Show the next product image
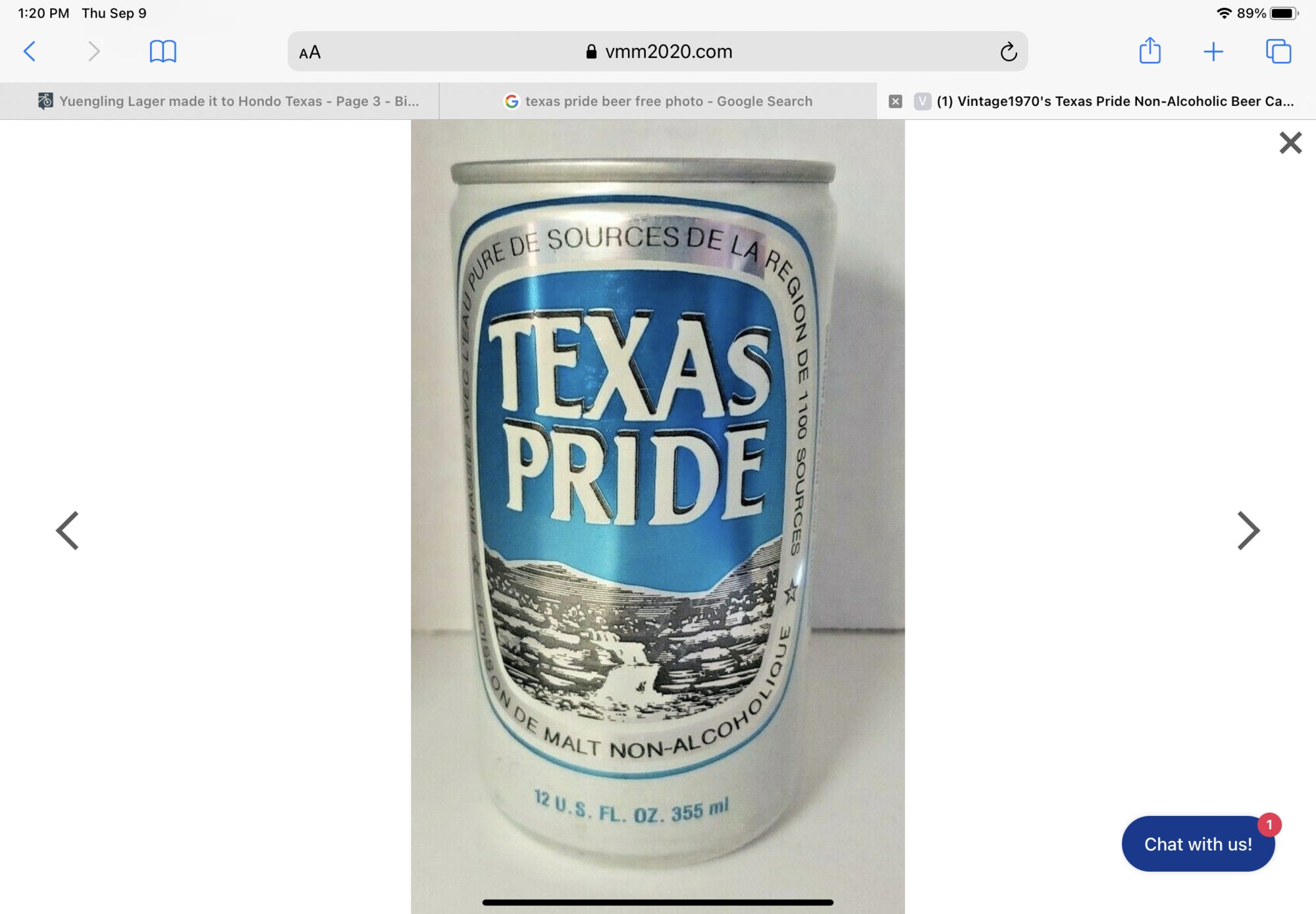This screenshot has width=1316, height=914. (x=1248, y=530)
